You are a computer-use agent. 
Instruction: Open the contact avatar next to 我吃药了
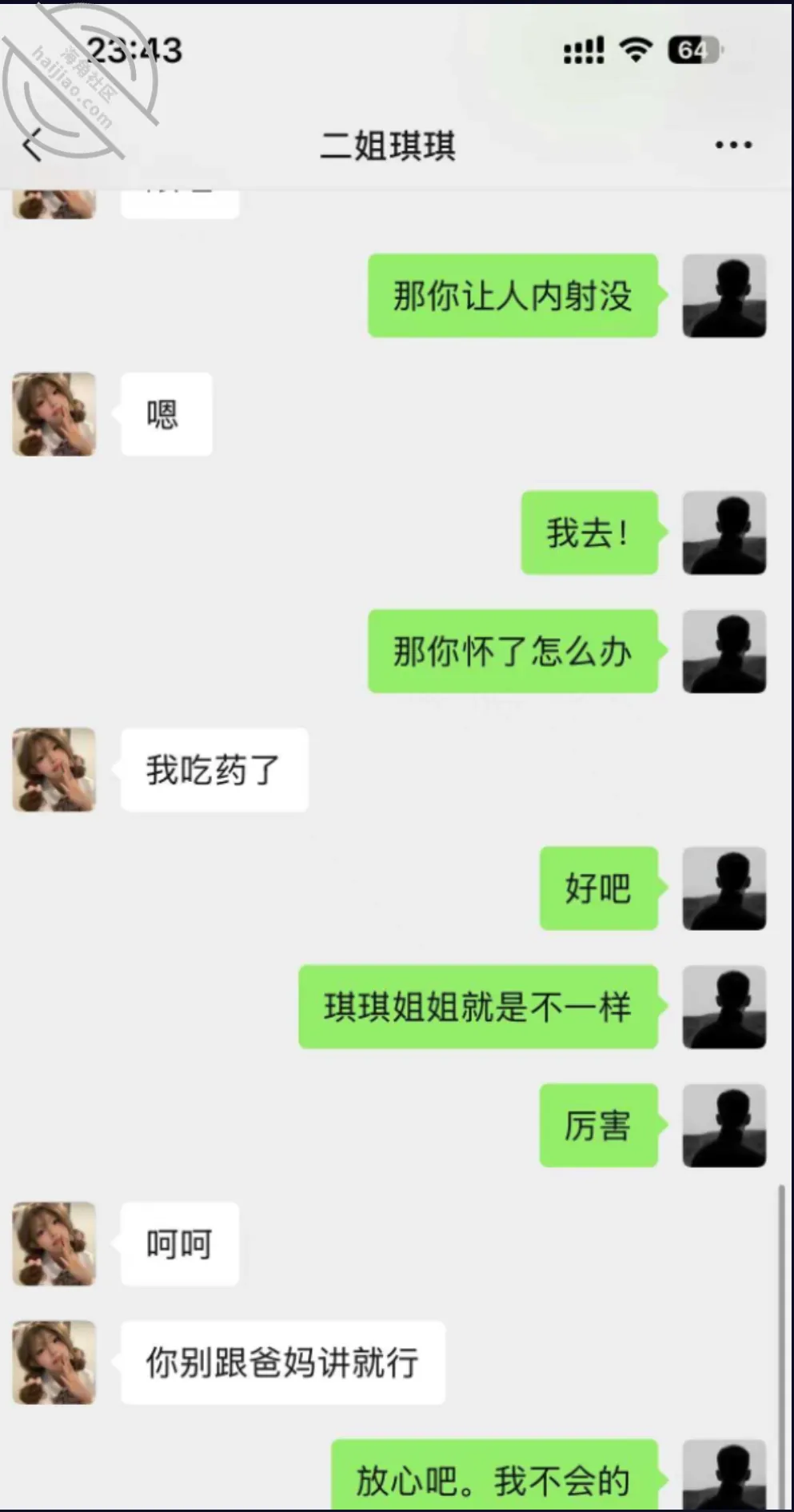pos(54,769)
